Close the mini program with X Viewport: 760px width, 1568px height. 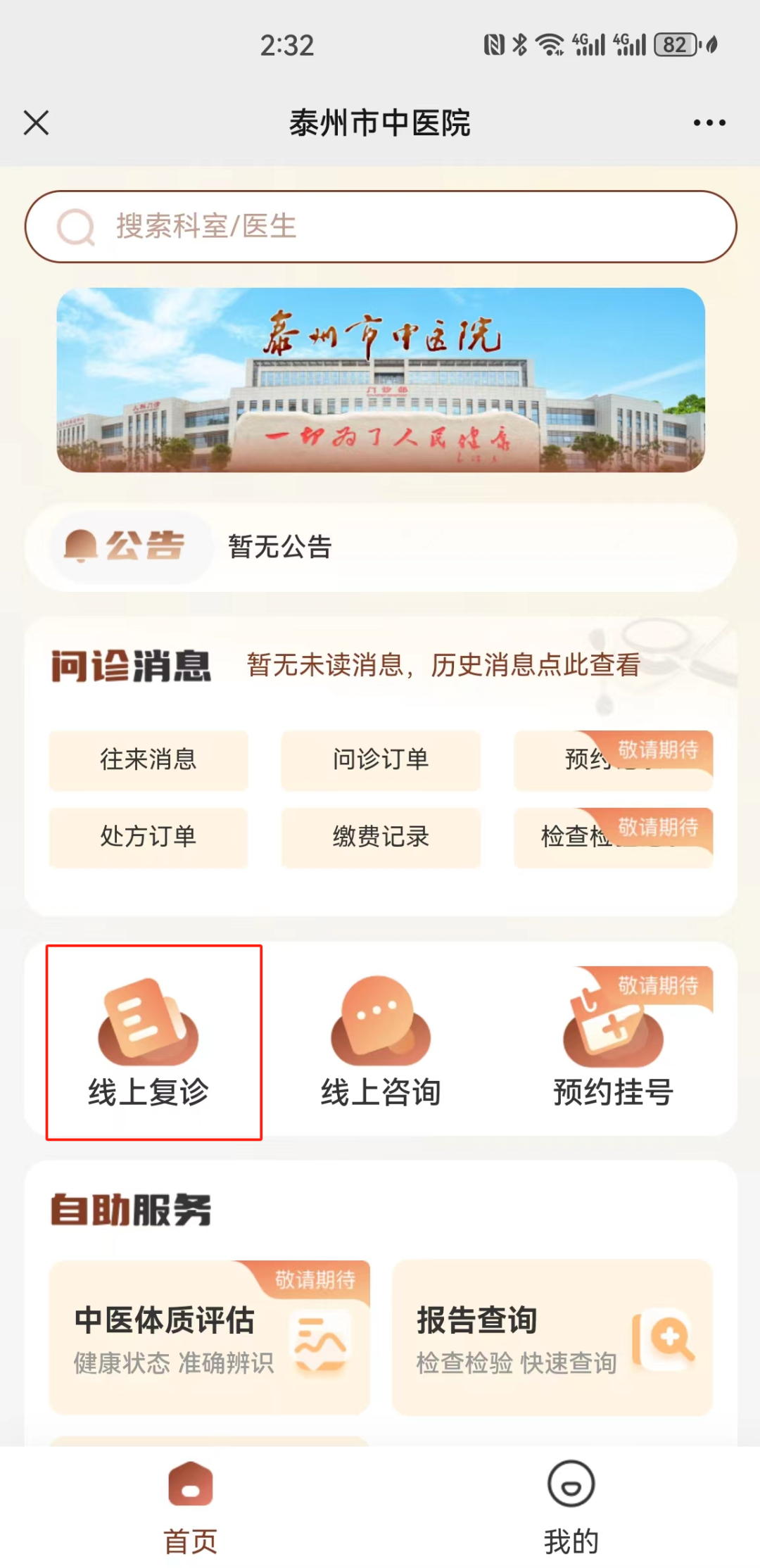(x=37, y=122)
